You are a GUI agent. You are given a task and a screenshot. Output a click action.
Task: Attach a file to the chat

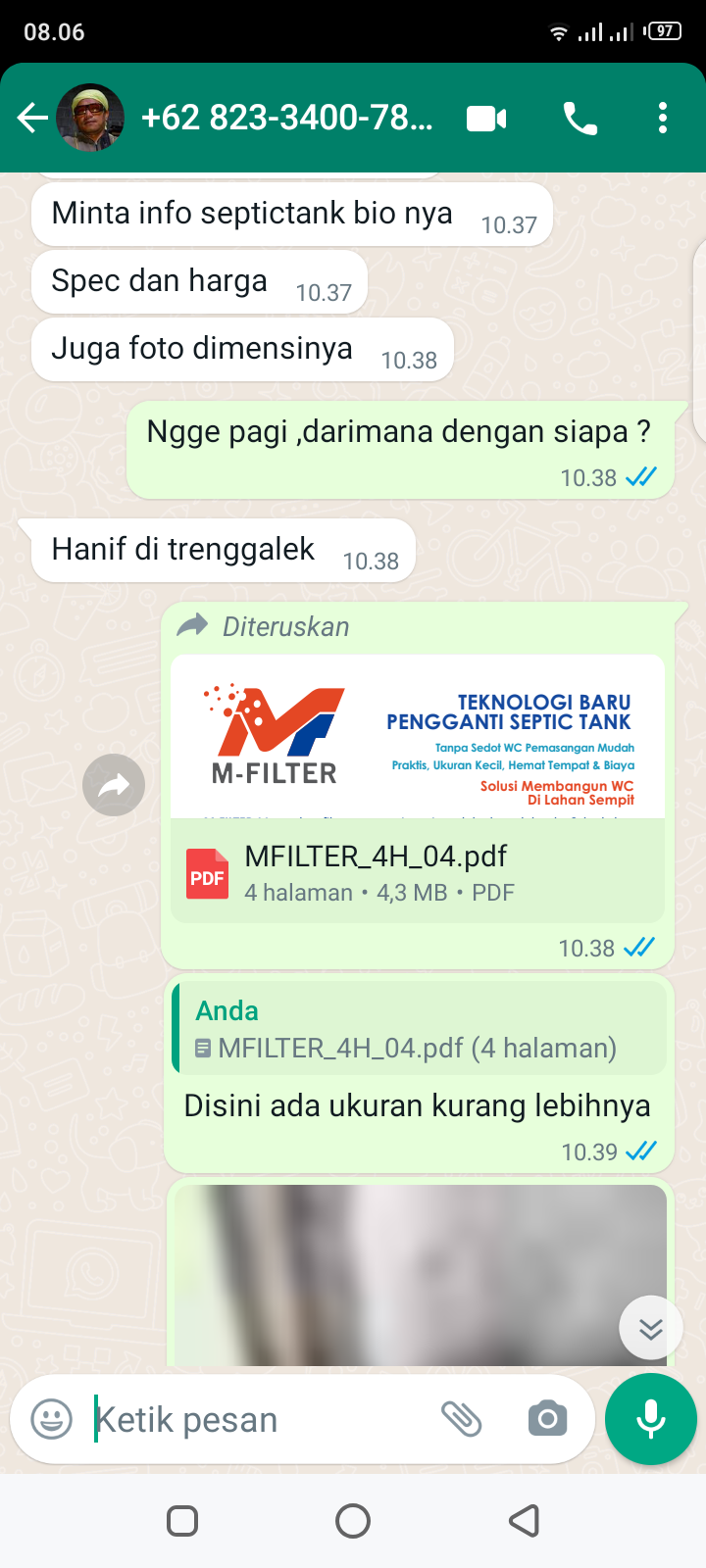(462, 1419)
